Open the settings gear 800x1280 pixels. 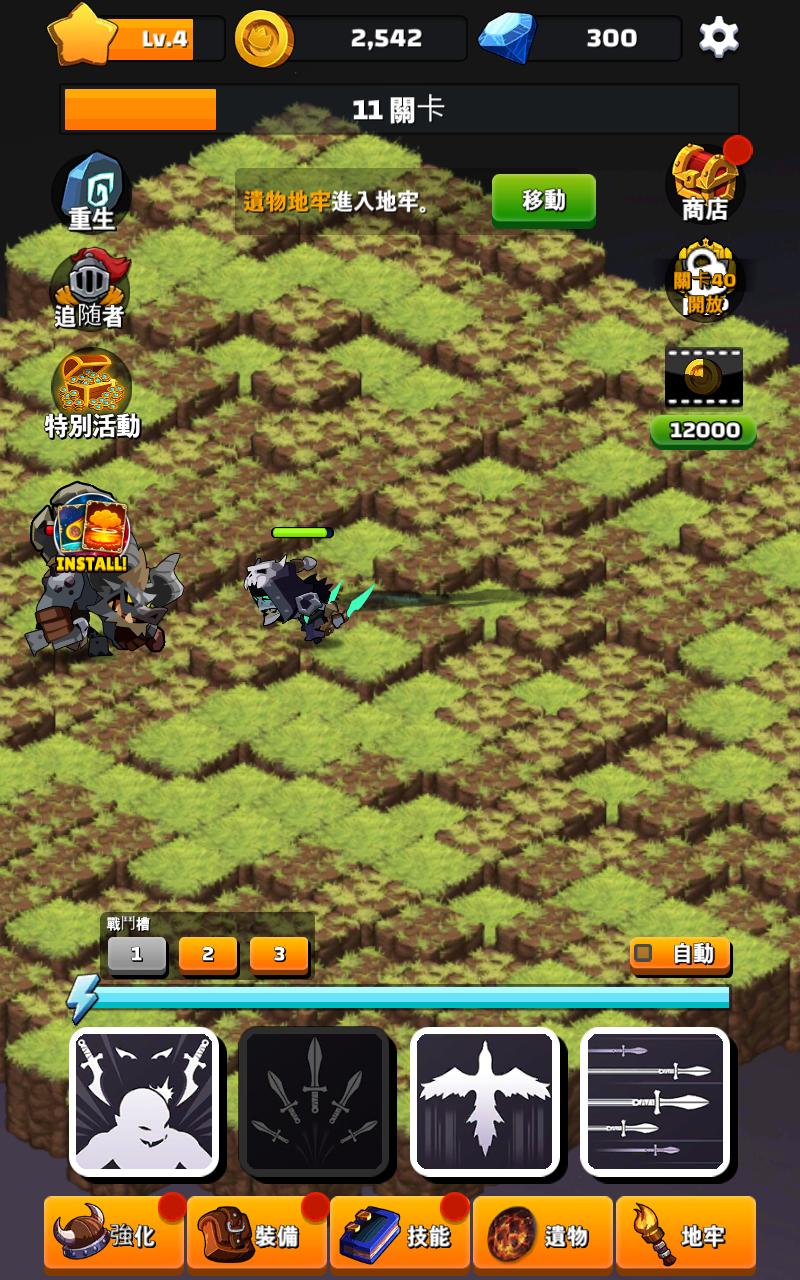pos(718,38)
